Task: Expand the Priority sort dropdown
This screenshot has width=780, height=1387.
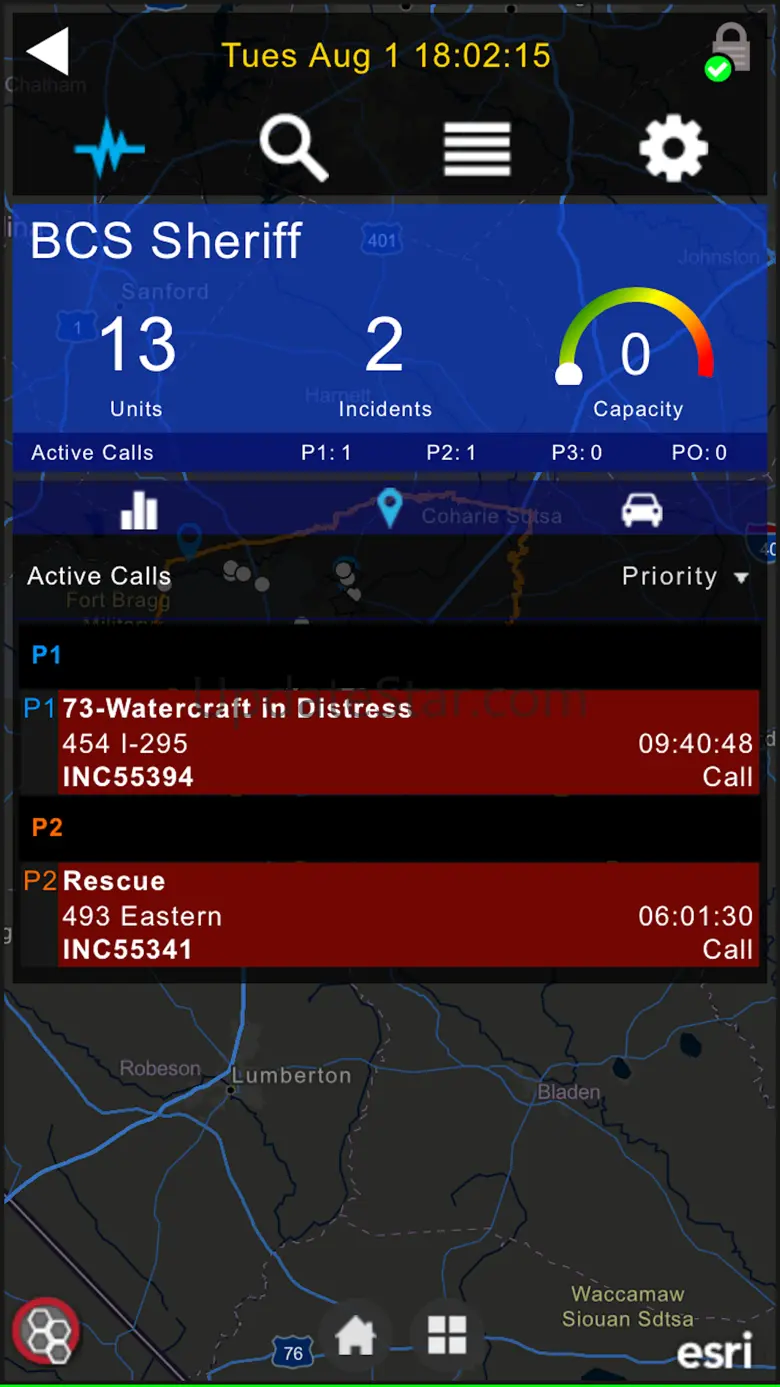Action: pyautogui.click(x=685, y=577)
